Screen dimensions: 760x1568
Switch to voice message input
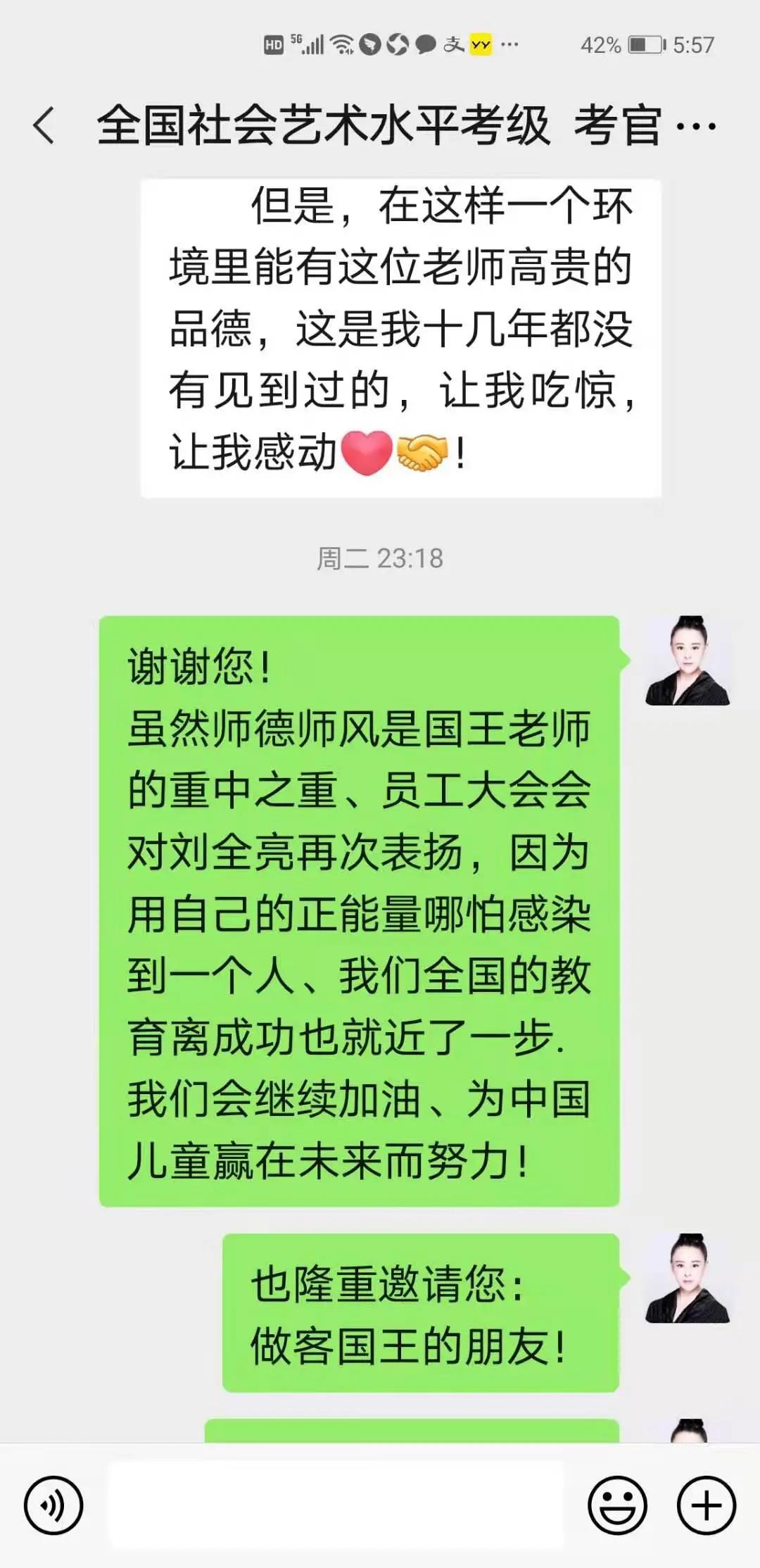click(53, 1506)
